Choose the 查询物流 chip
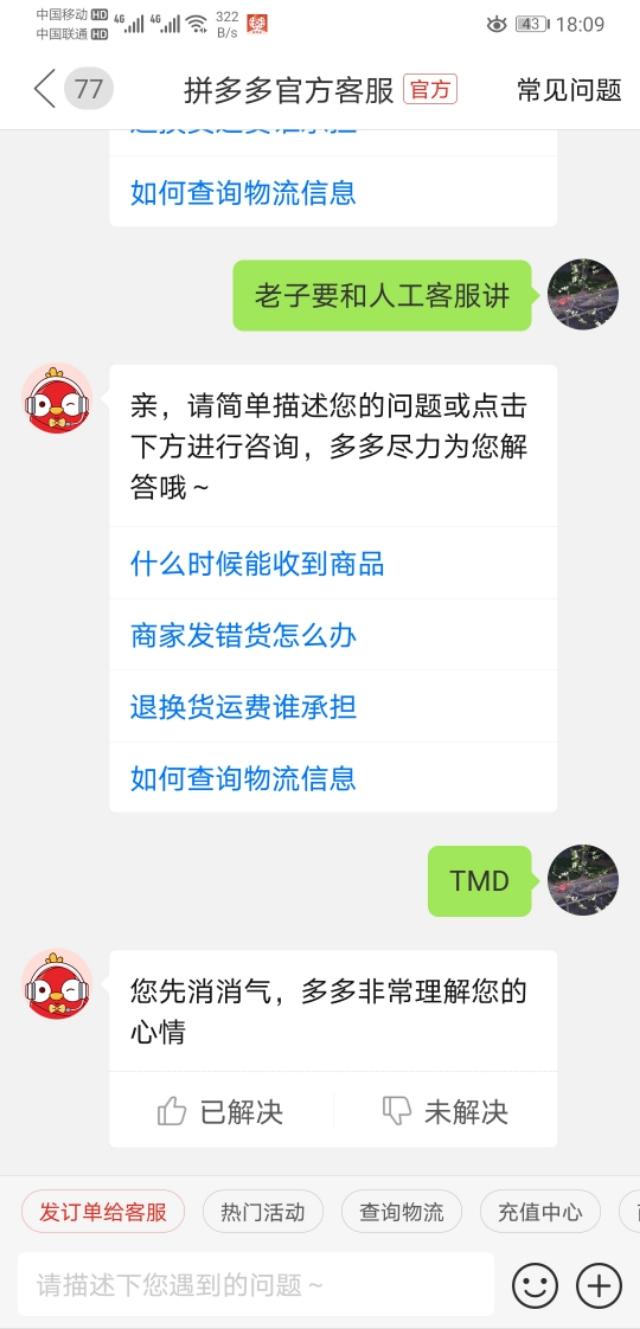Image resolution: width=640 pixels, height=1329 pixels. click(x=401, y=1212)
